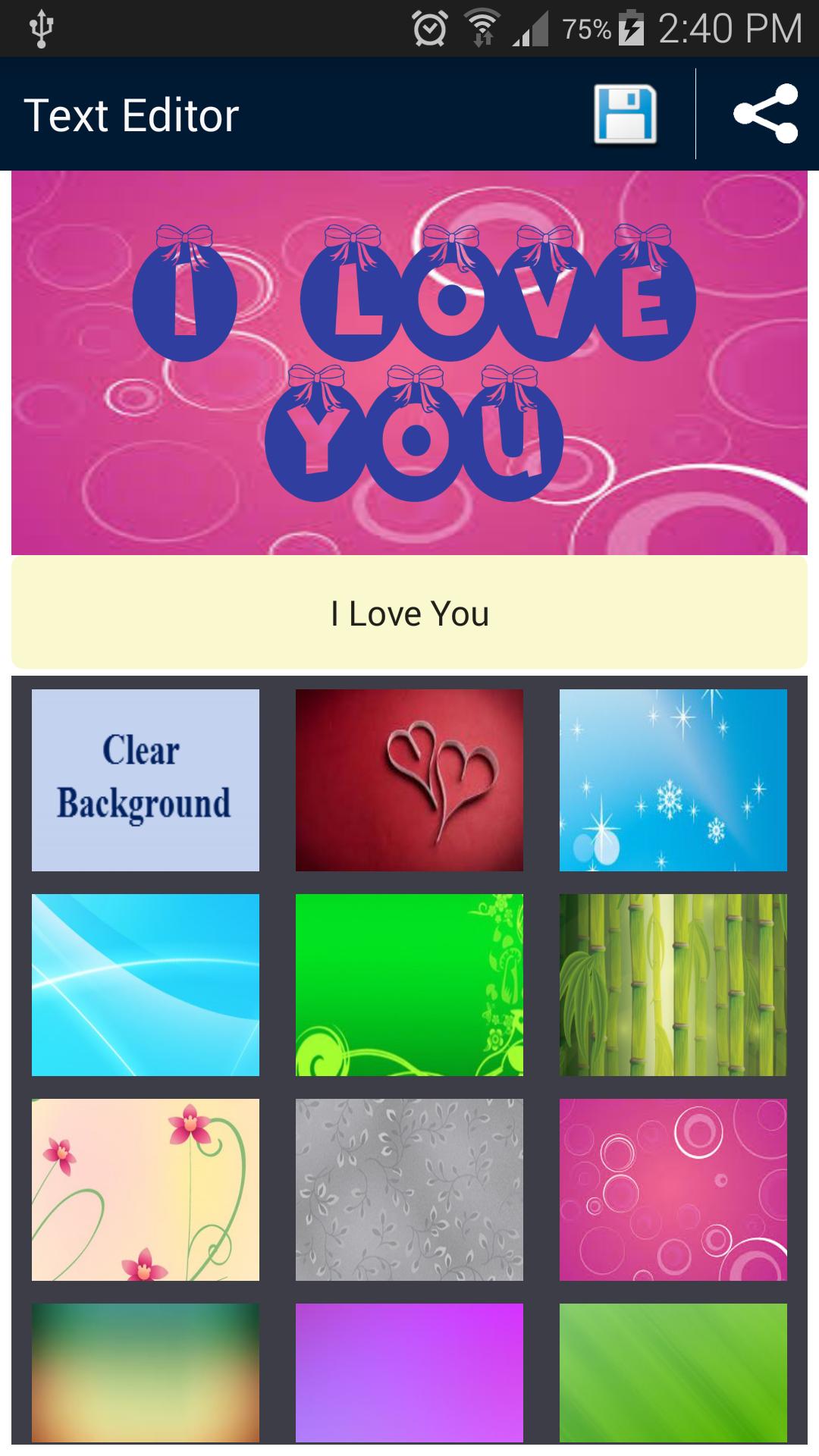Choose the purple gradient background

409,1373
